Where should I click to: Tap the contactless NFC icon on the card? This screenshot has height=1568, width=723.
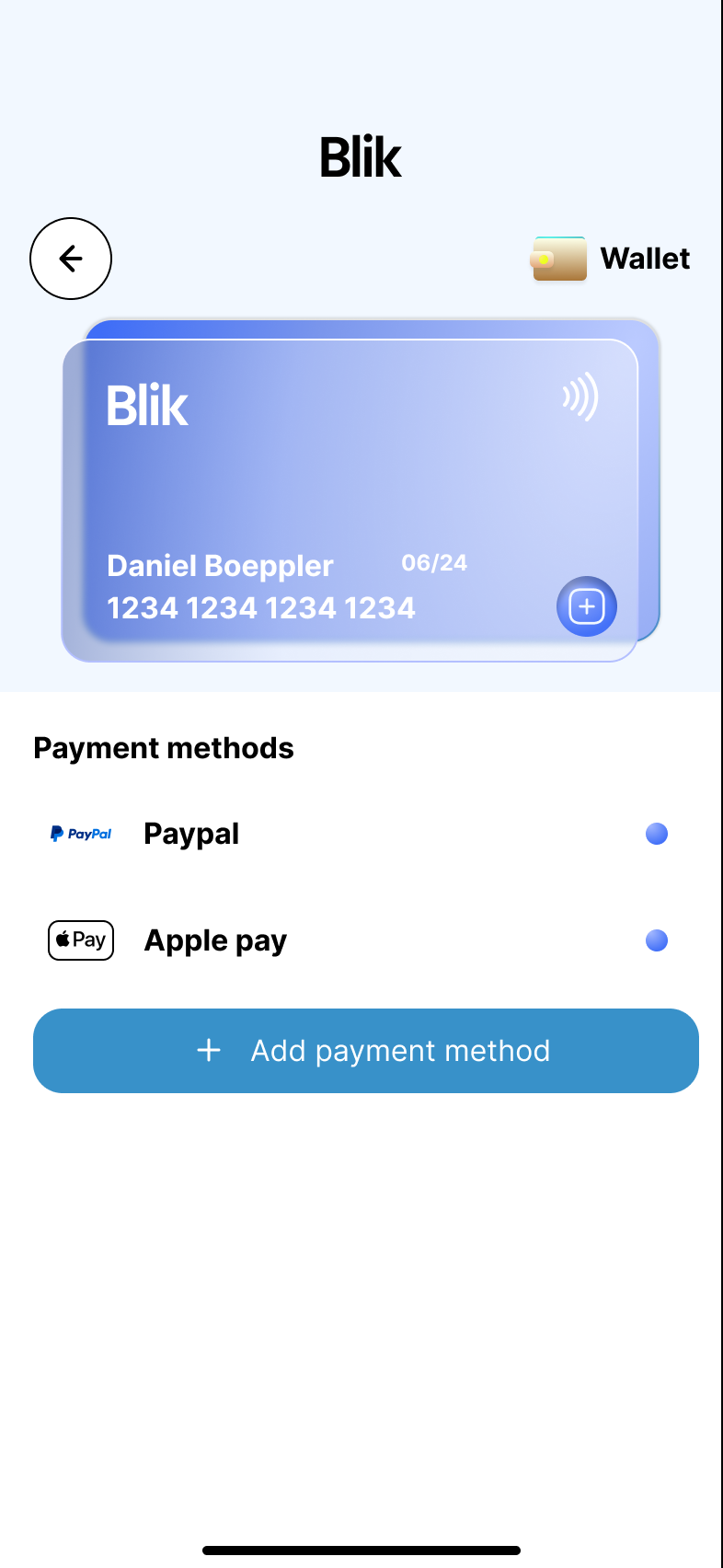click(580, 398)
